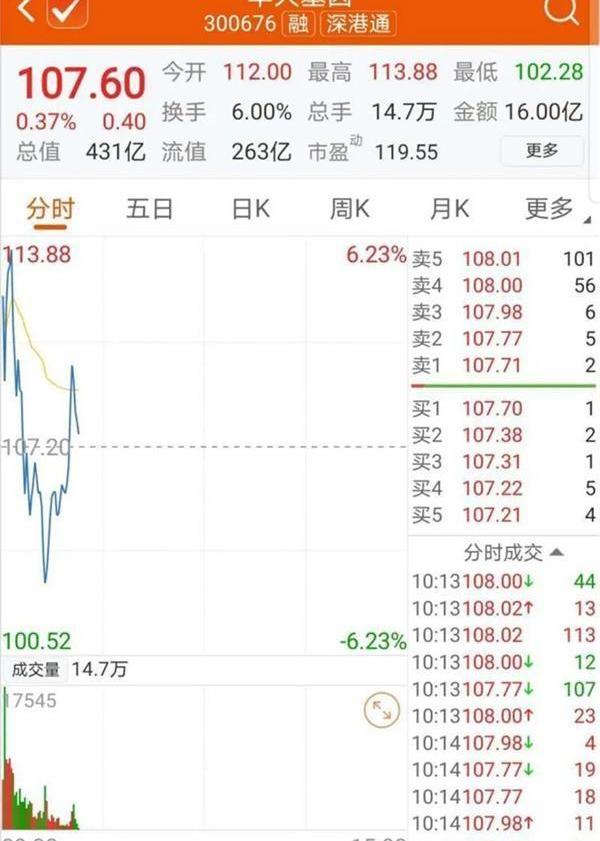This screenshot has height=841, width=600.
Task: Switch to the 日K chart tab
Action: (251, 209)
